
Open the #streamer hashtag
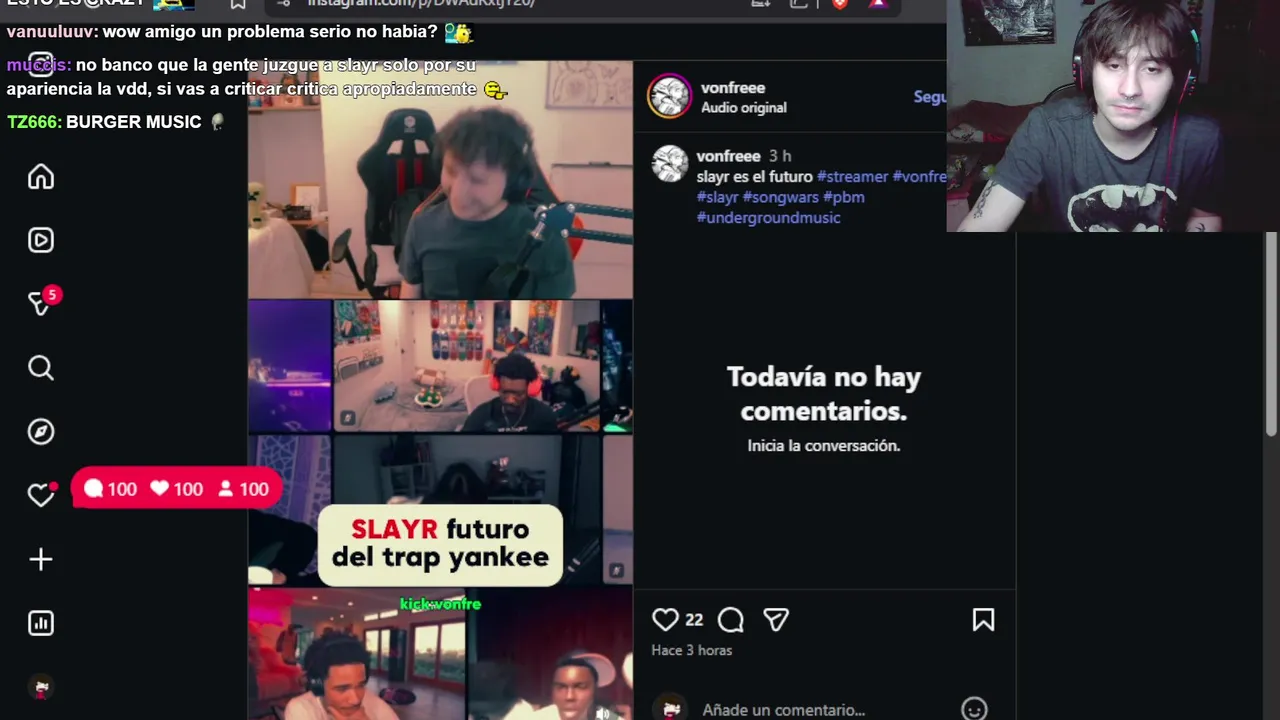[x=852, y=176]
